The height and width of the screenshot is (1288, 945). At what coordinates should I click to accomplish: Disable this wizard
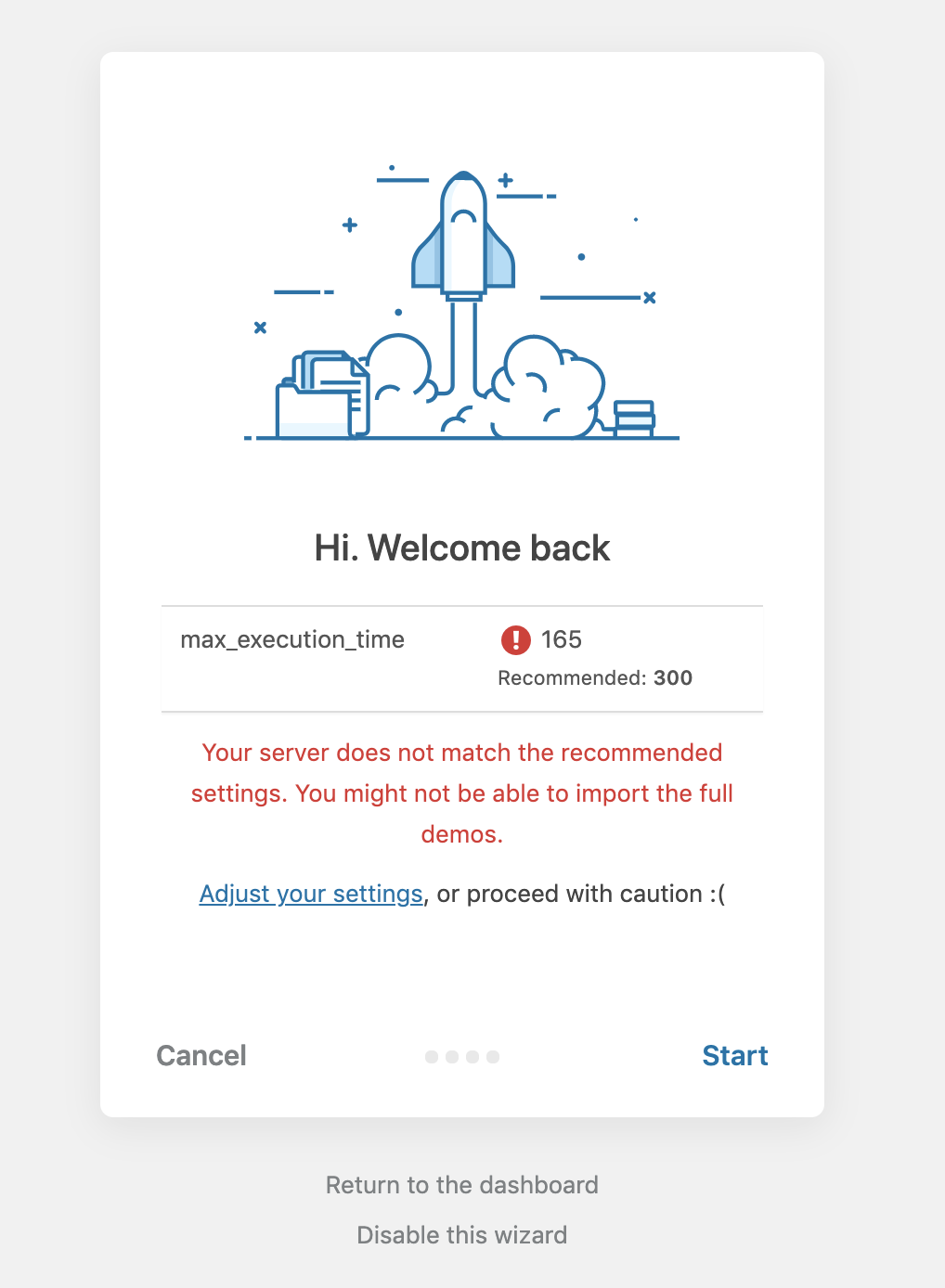(461, 1235)
